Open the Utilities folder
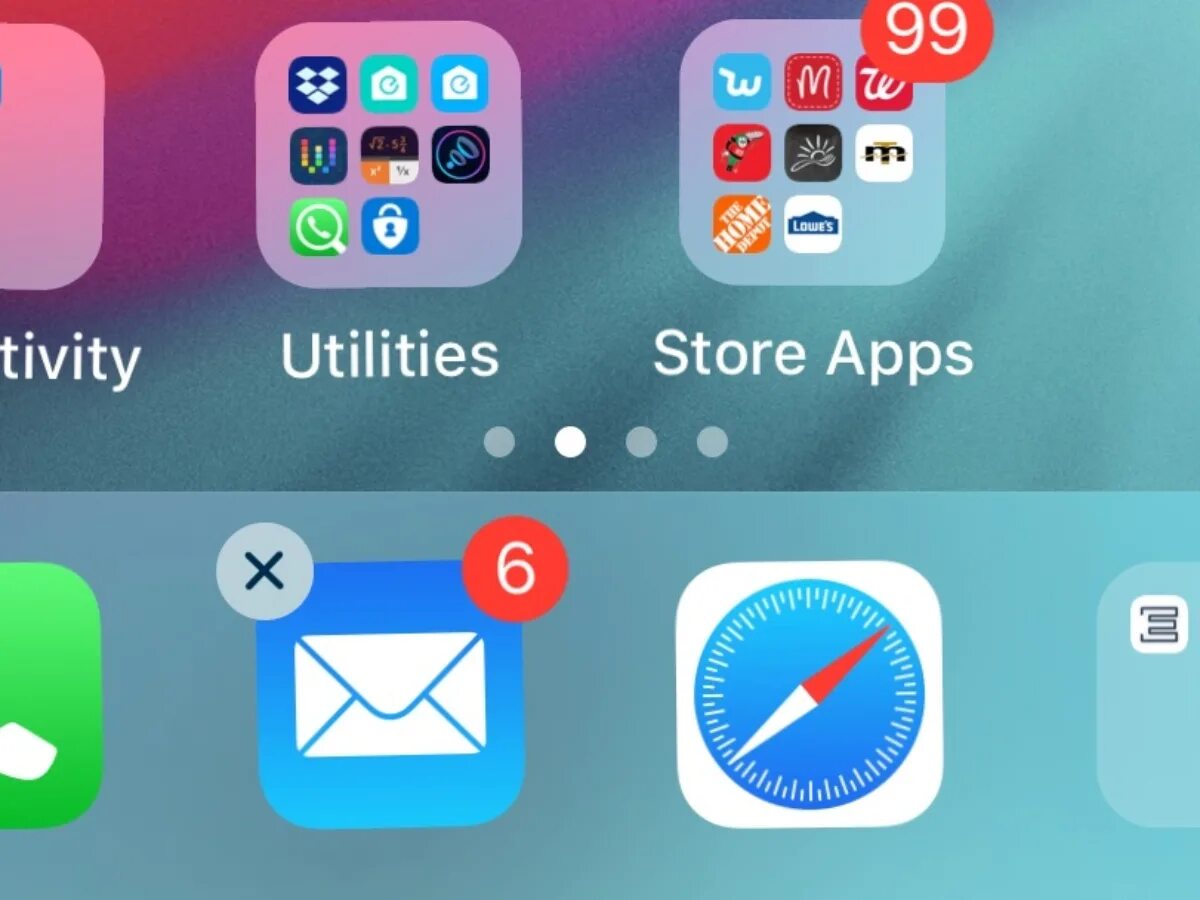Image resolution: width=1200 pixels, height=900 pixels. [389, 154]
